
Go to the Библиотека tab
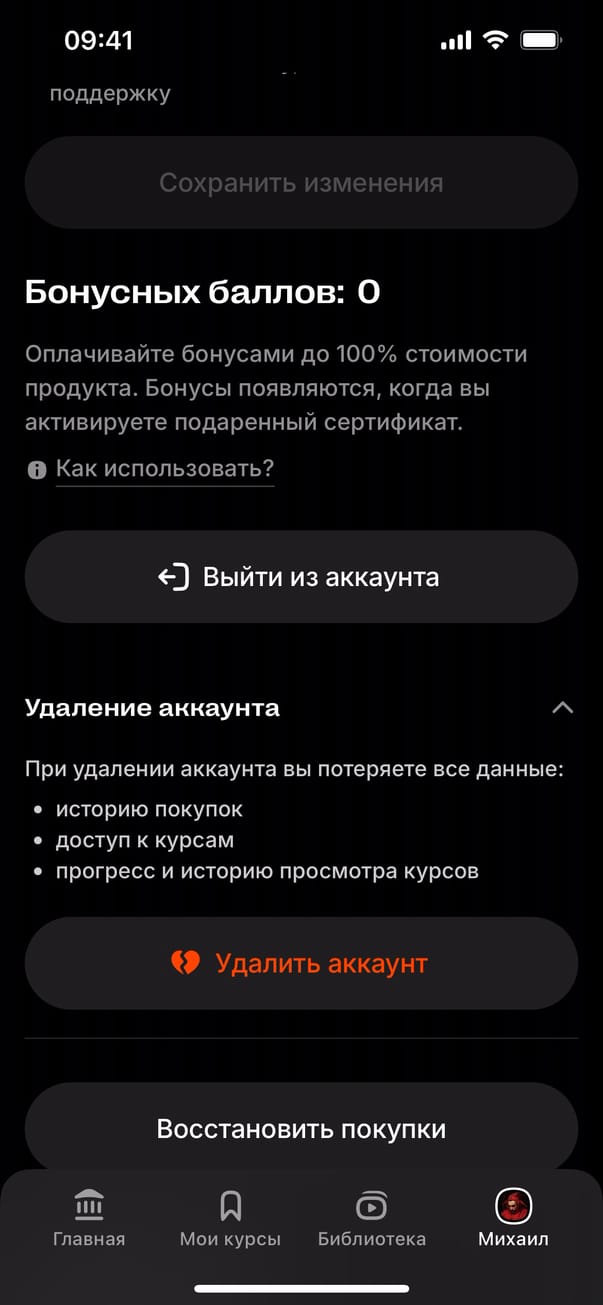[x=372, y=1218]
